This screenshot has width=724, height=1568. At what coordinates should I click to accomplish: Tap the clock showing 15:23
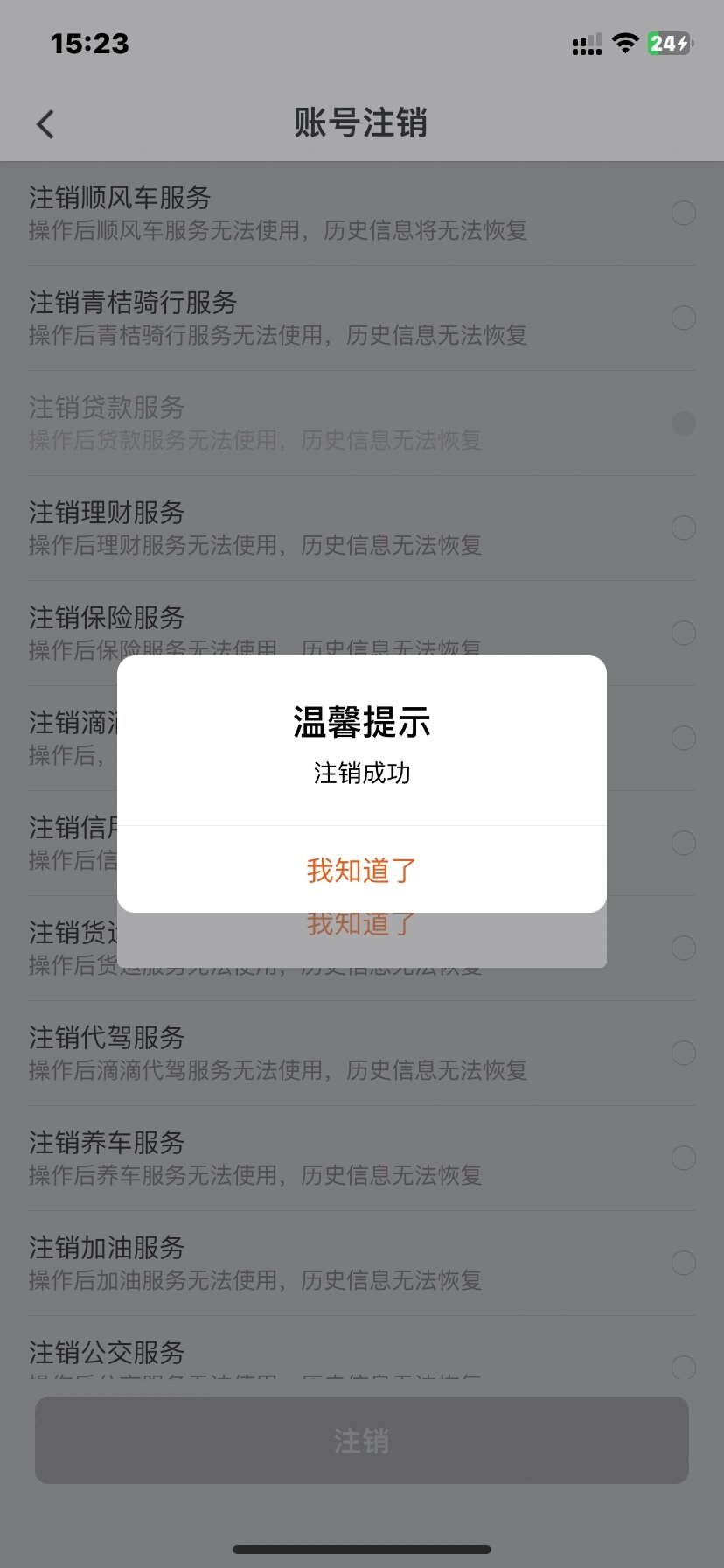(x=90, y=43)
